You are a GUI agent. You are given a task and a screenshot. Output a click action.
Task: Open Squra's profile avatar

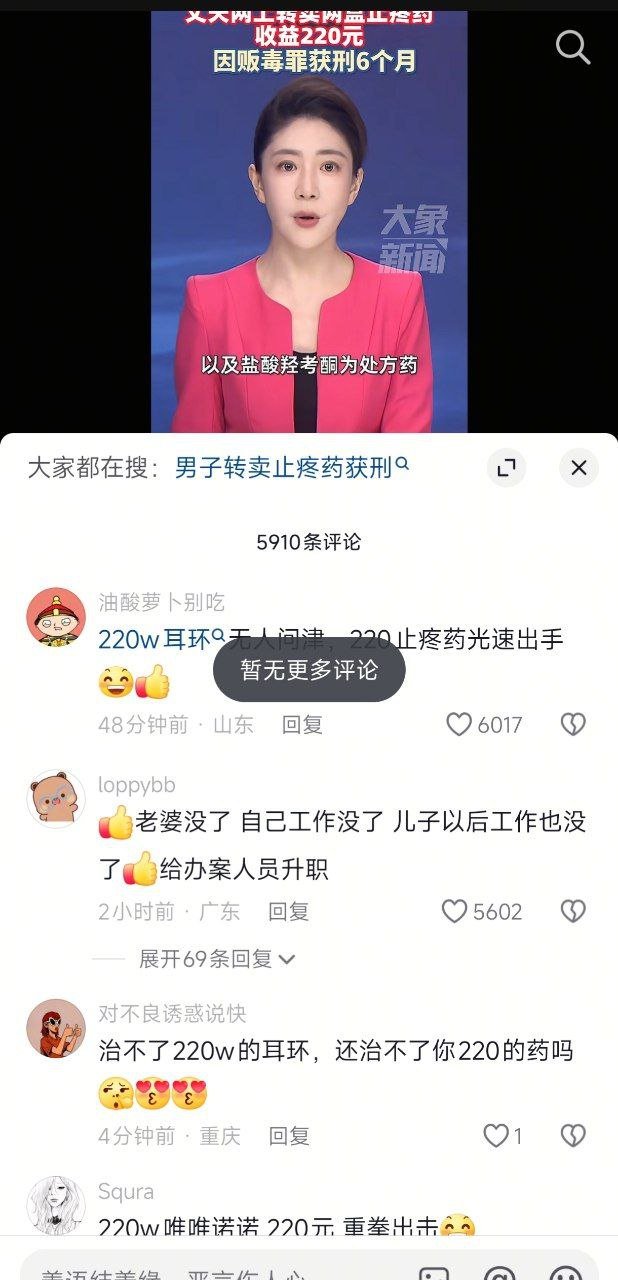(x=56, y=1205)
